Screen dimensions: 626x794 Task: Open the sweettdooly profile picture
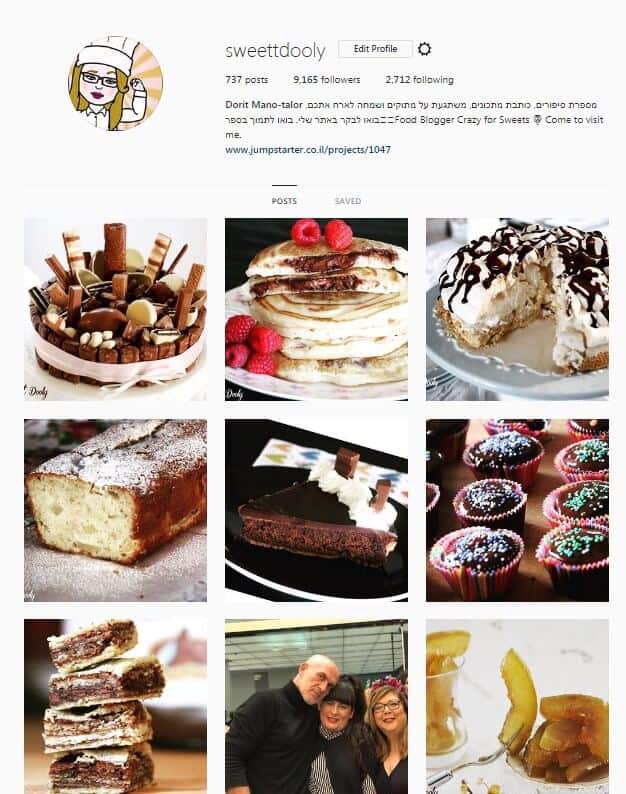click(x=115, y=83)
